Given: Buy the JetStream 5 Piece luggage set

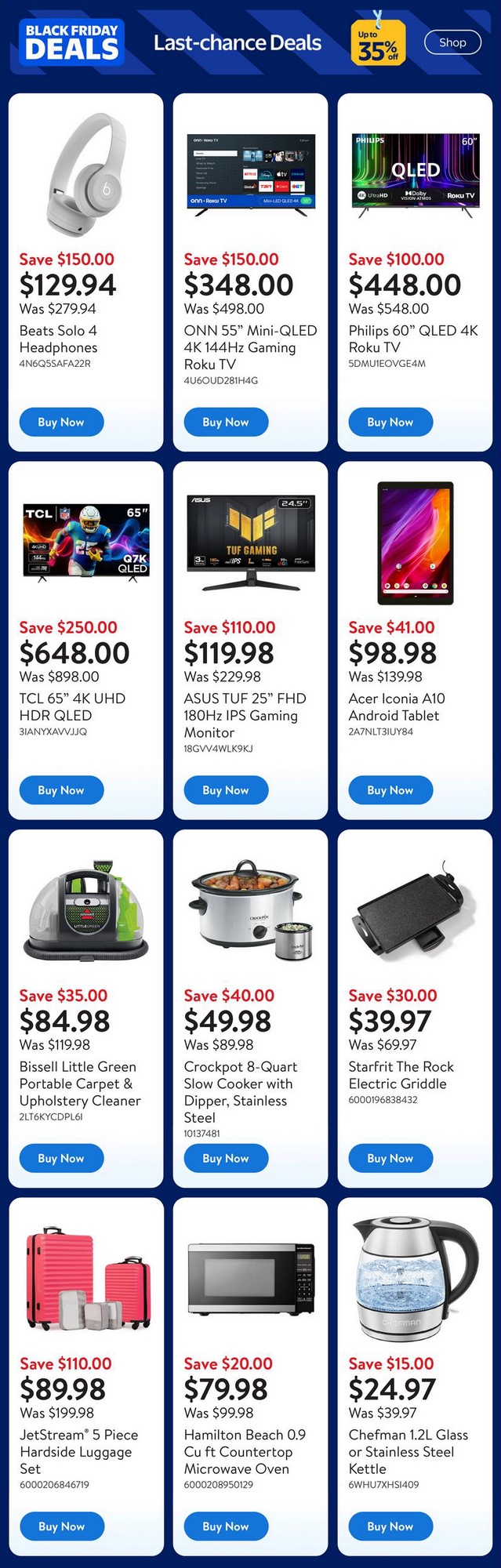Looking at the screenshot, I should pyautogui.click(x=61, y=1526).
